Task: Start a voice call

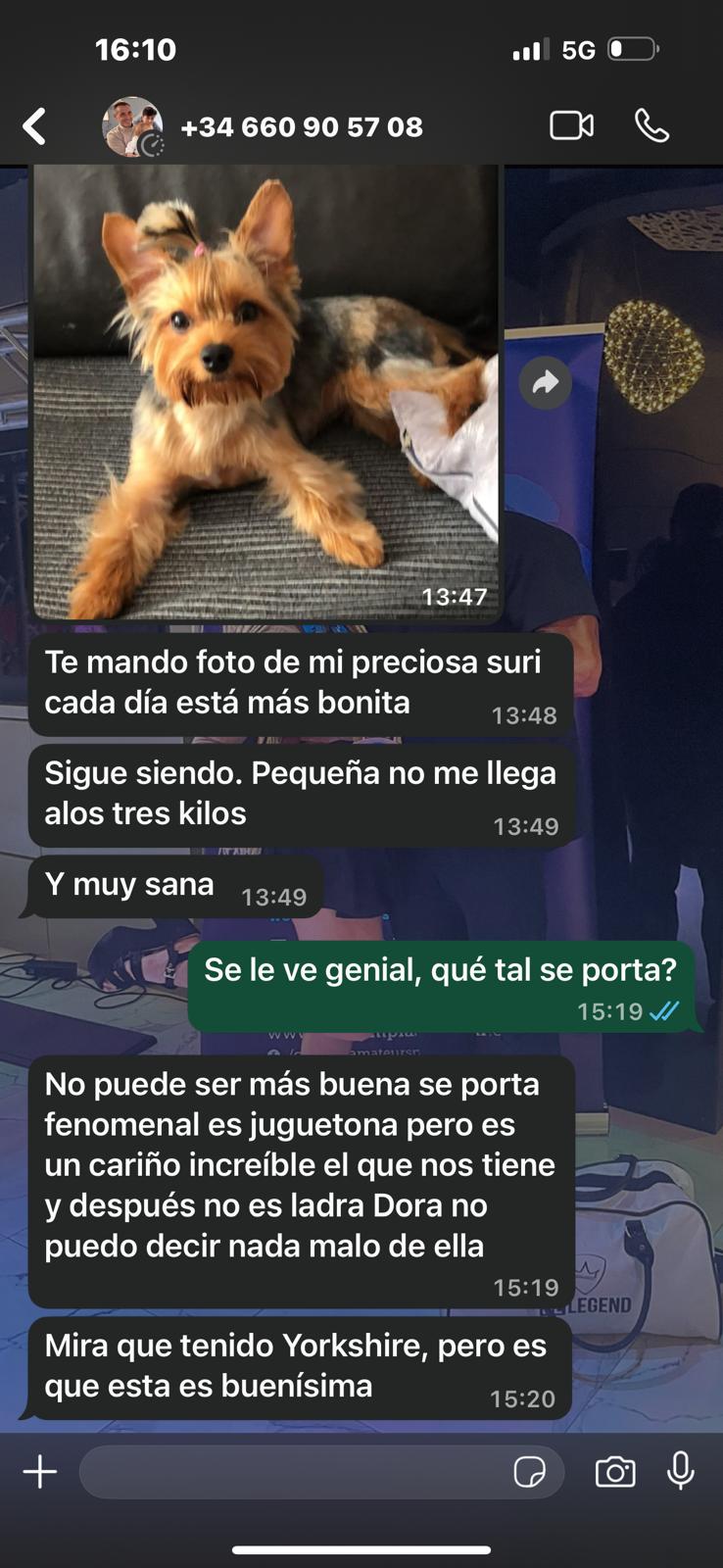Action: pyautogui.click(x=651, y=125)
